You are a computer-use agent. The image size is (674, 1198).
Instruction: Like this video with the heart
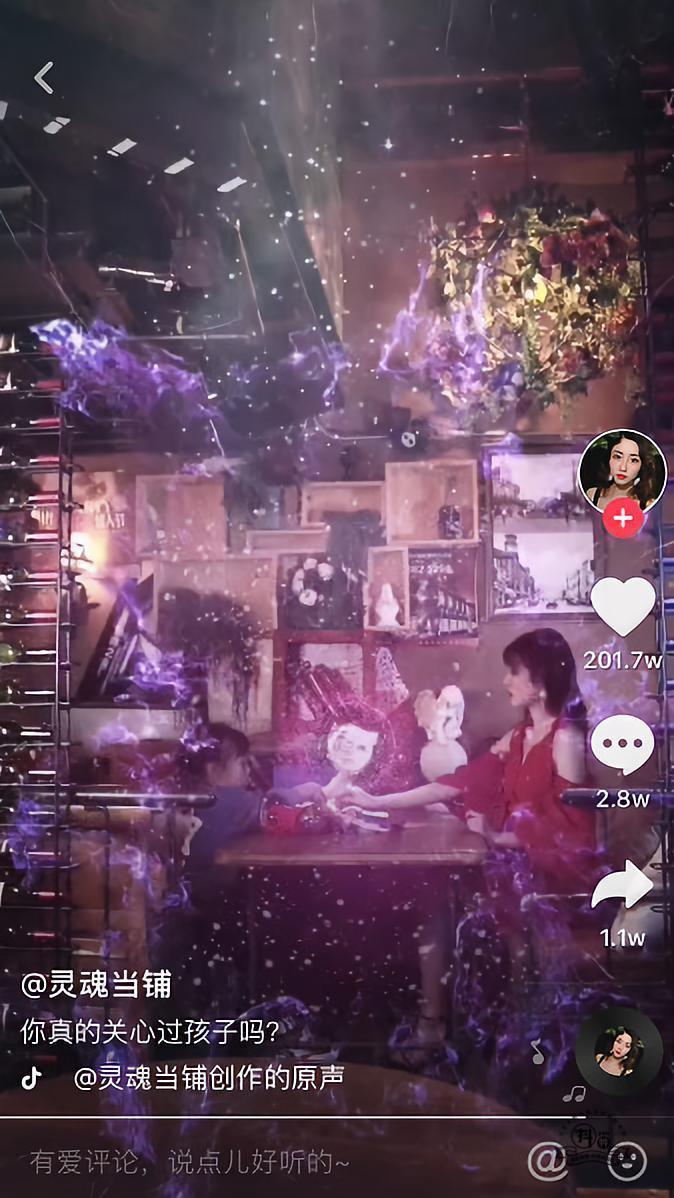(x=622, y=606)
